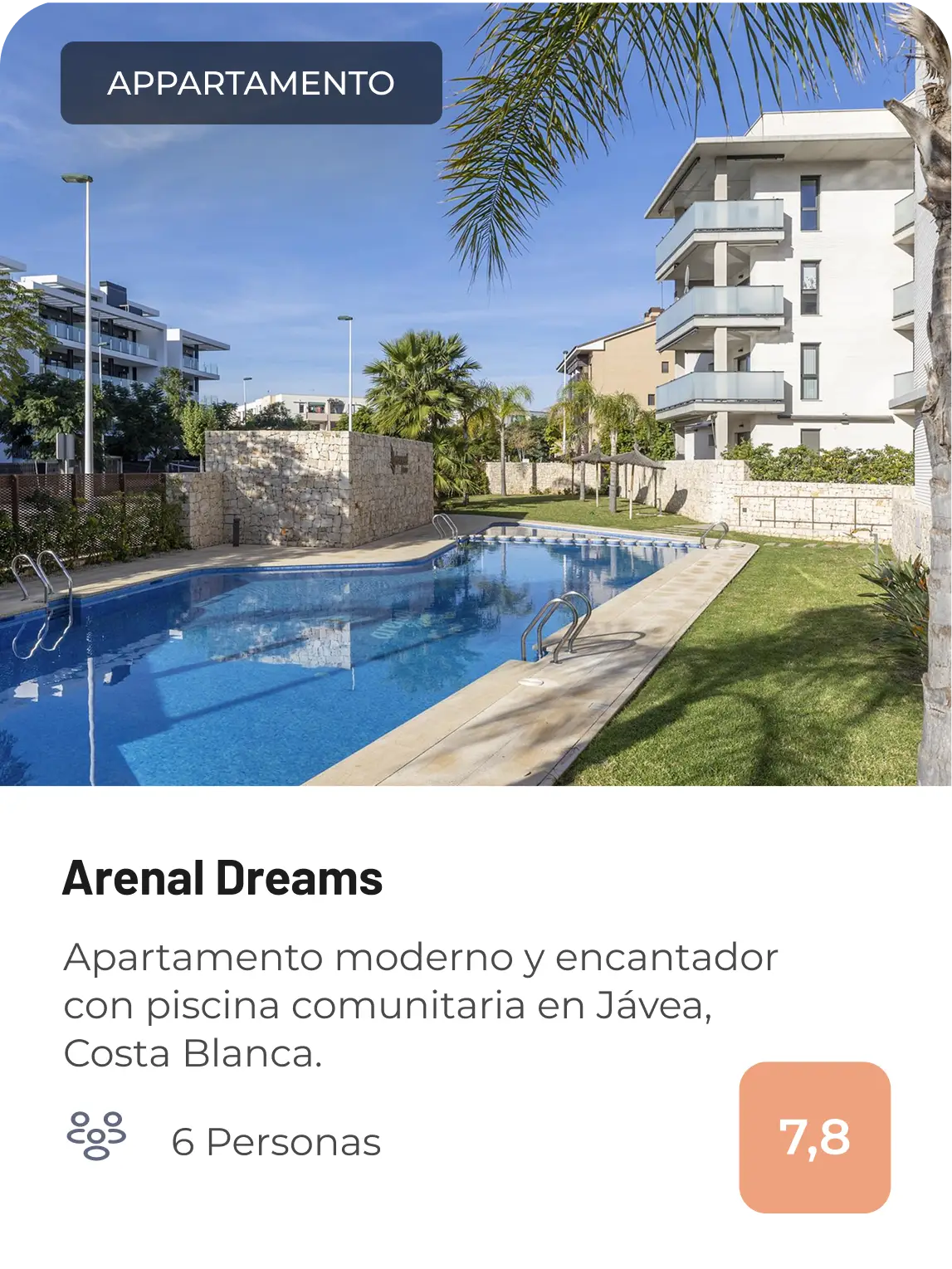Open the APPARTAMENTO category badge
Viewport: 952px width, 1269px height.
pyautogui.click(x=250, y=82)
